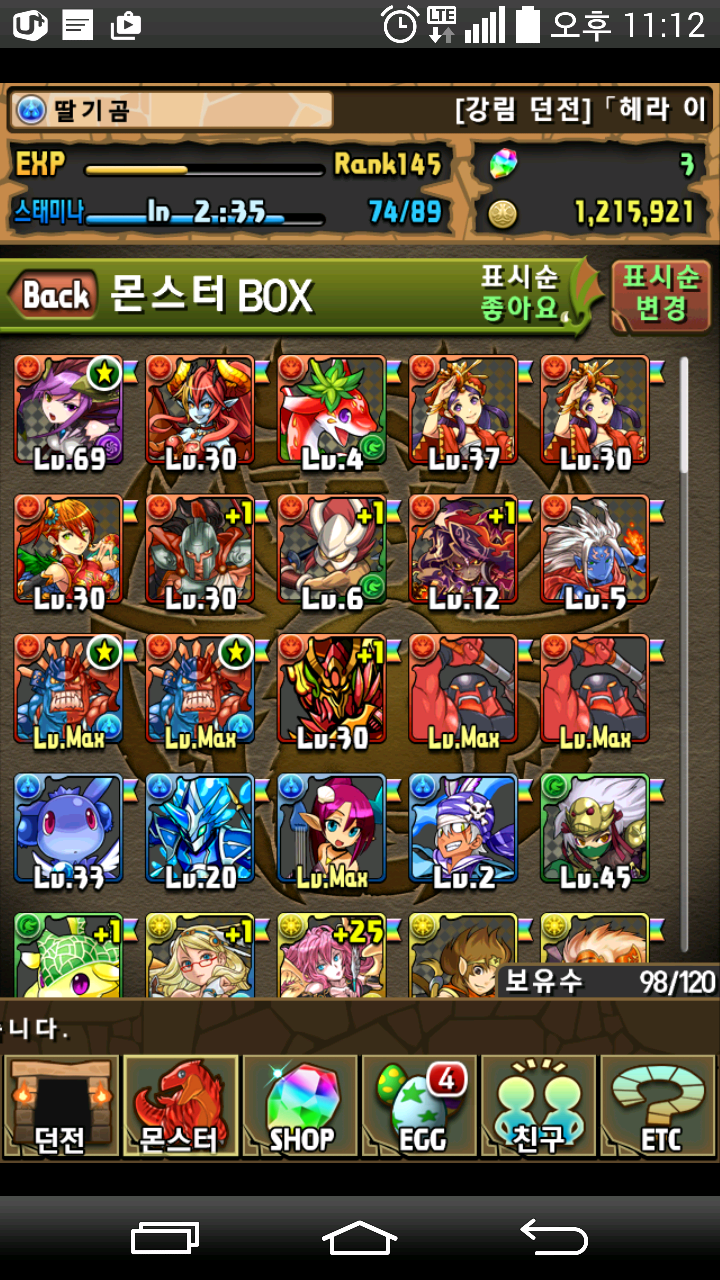
Task: Open the green ninja Lv.45 monster
Action: [x=595, y=830]
